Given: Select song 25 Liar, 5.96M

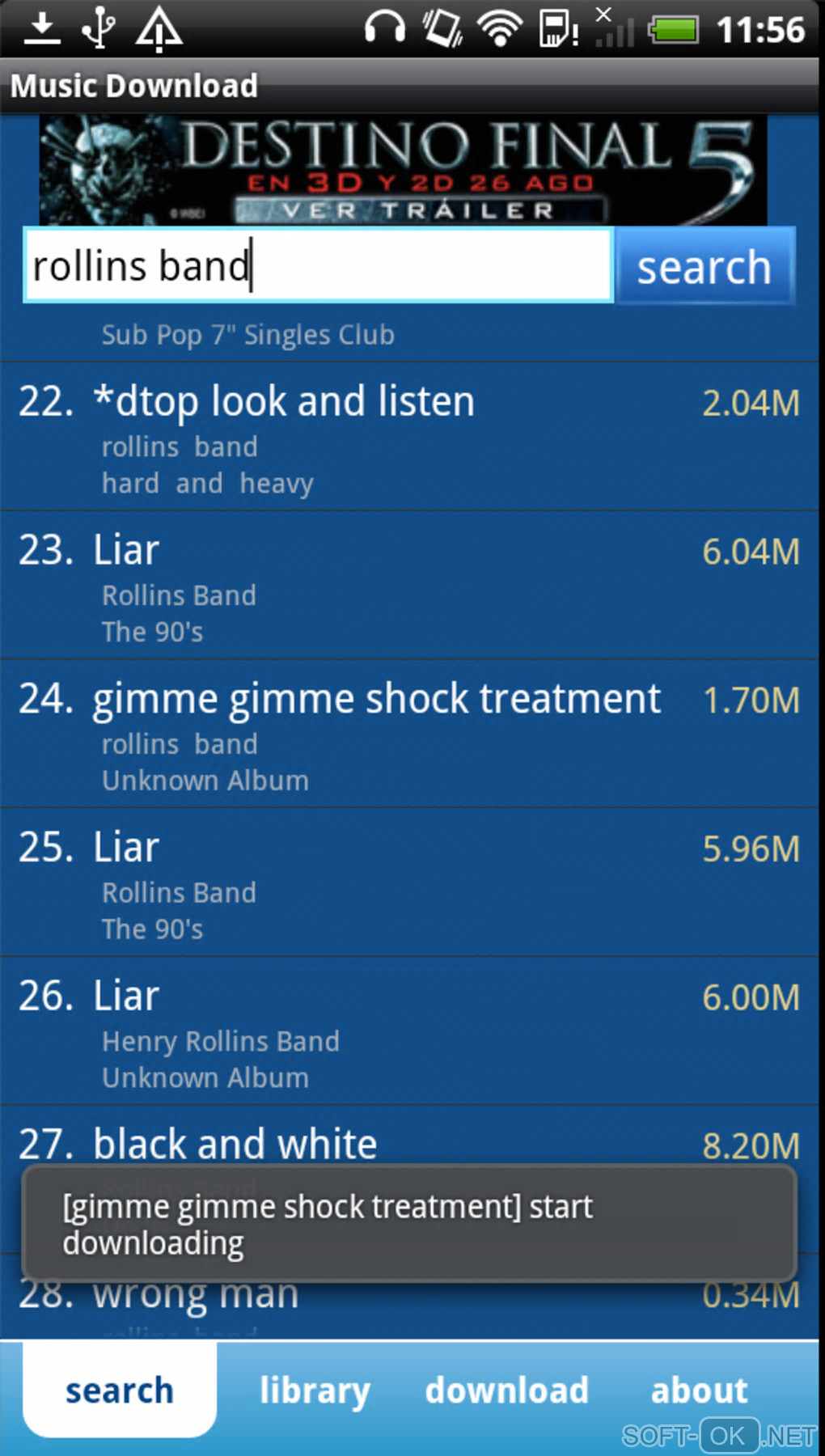Looking at the screenshot, I should tap(408, 883).
